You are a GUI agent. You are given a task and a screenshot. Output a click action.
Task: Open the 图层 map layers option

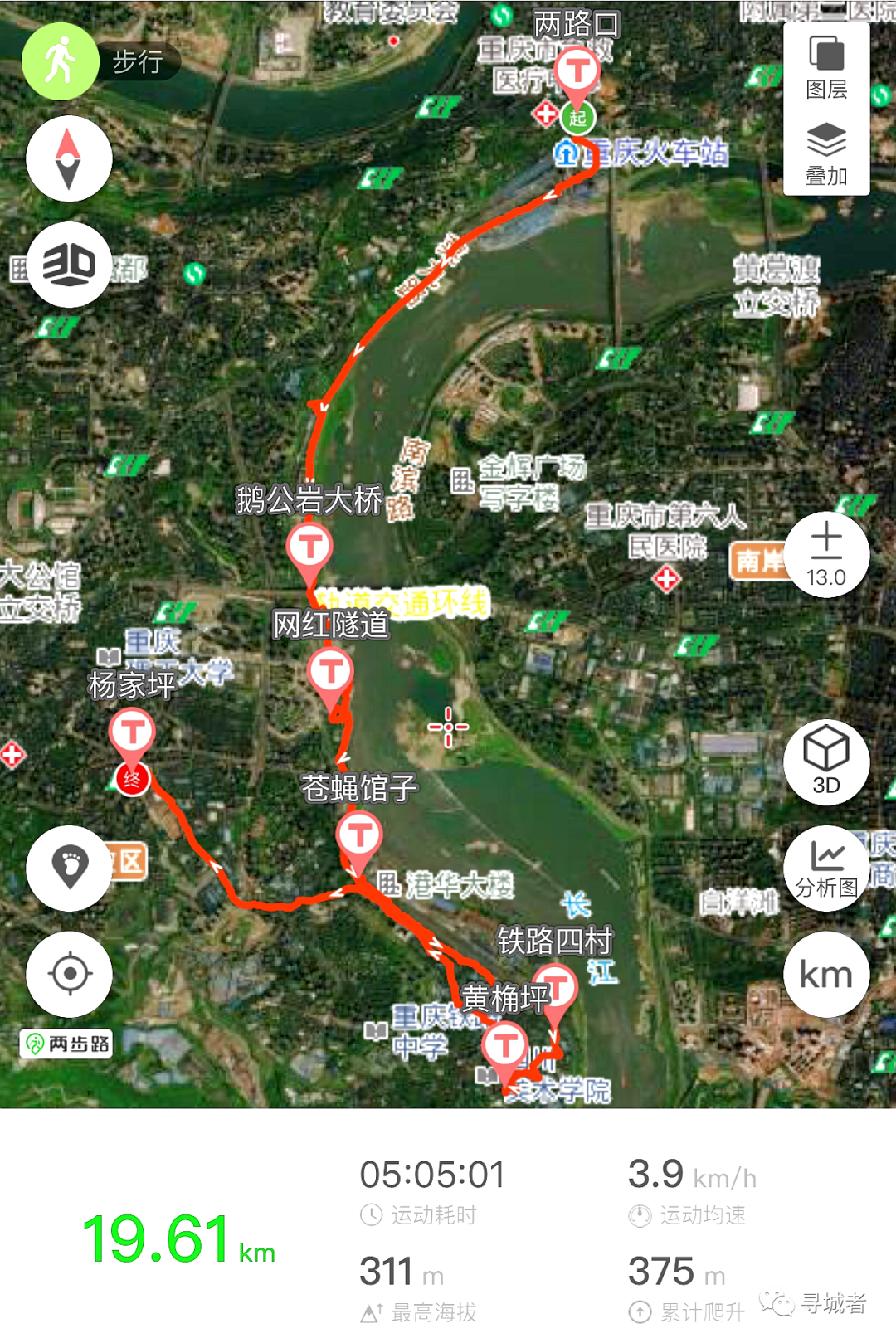click(x=826, y=69)
